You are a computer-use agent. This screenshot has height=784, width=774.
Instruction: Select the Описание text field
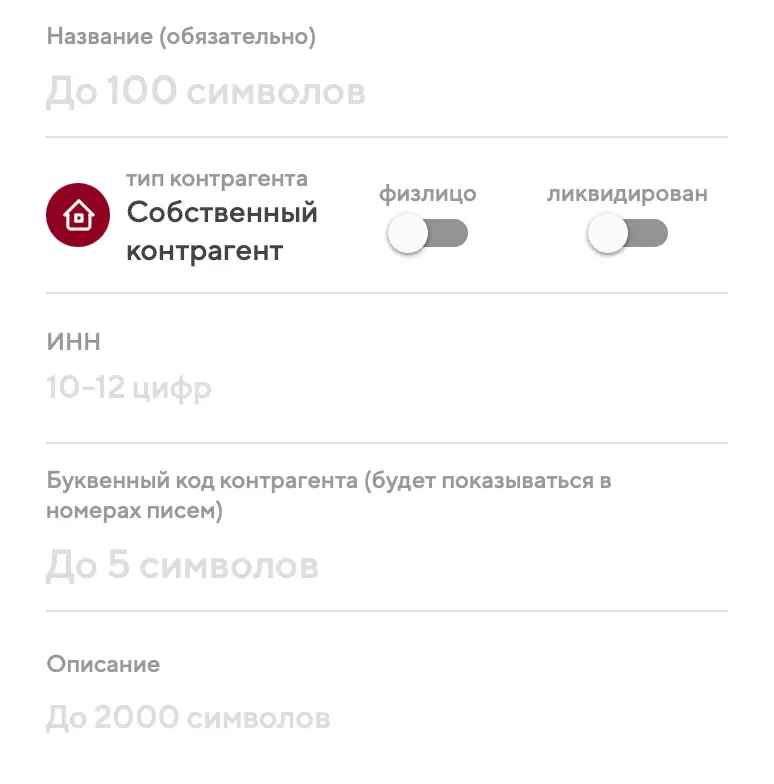[386, 717]
